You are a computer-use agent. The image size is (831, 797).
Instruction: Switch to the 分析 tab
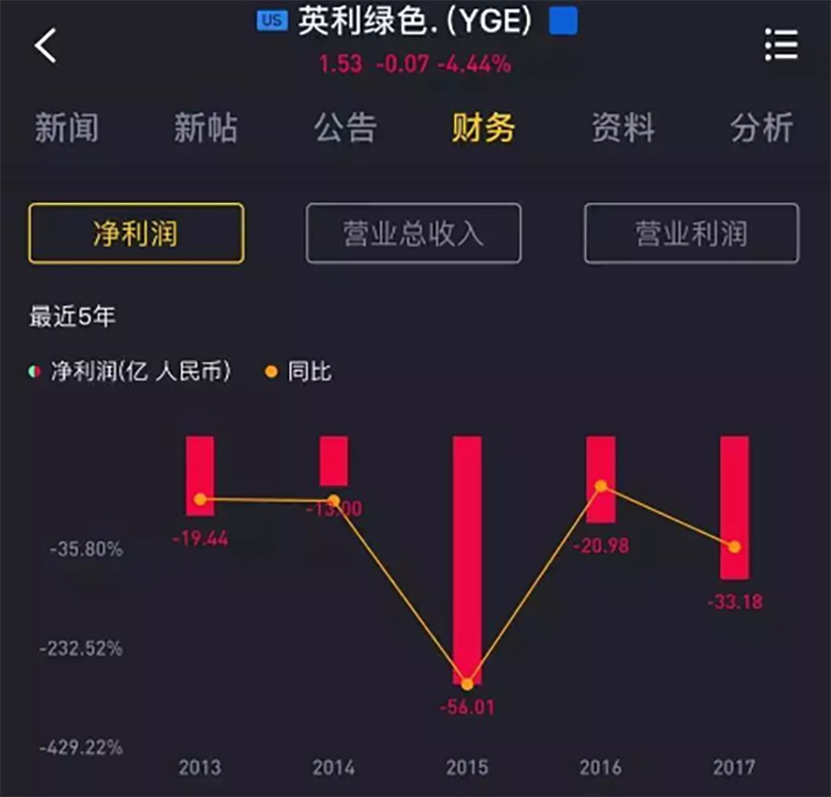tap(761, 128)
